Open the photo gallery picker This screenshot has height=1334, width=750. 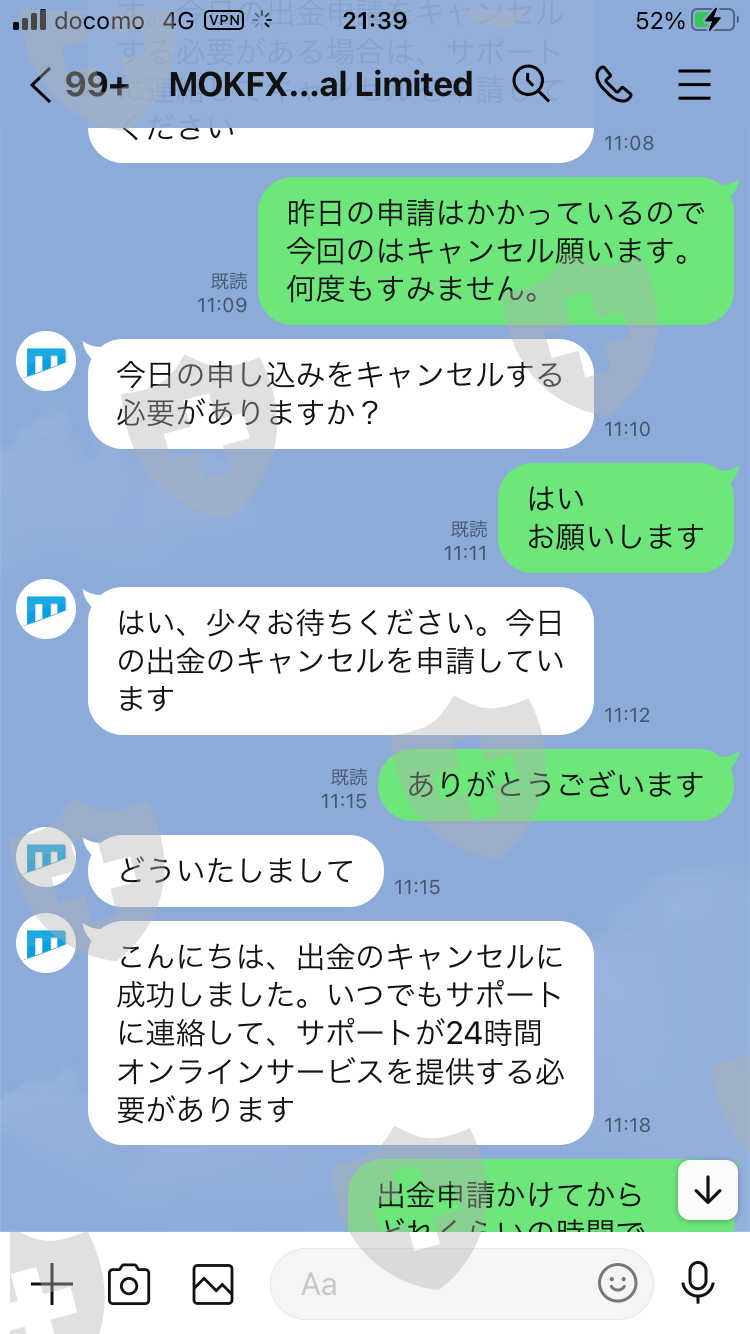(213, 1283)
